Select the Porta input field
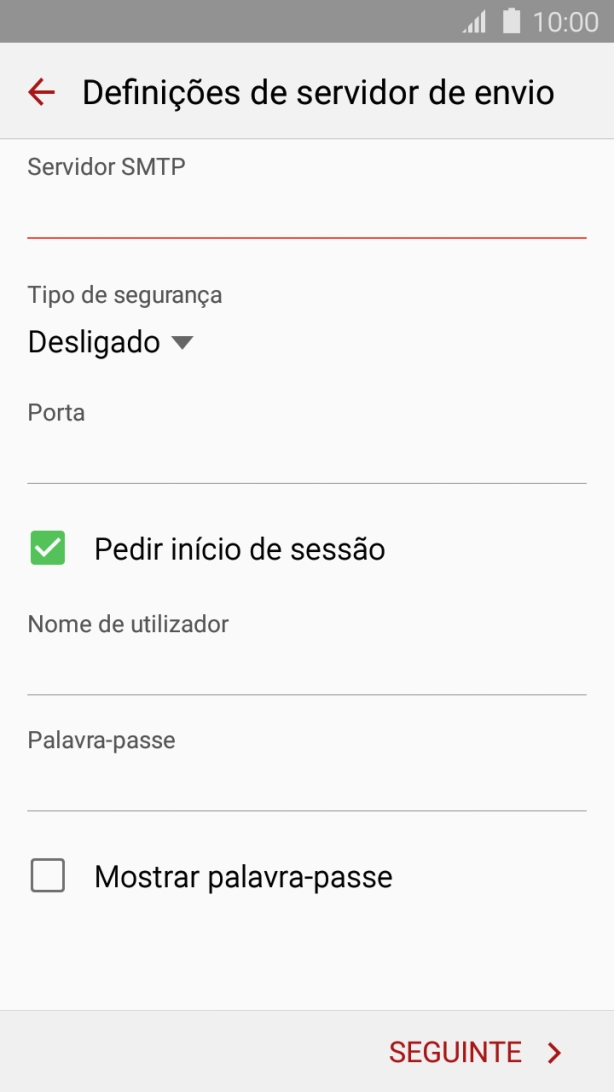Viewport: 614px width, 1092px height. (306, 458)
